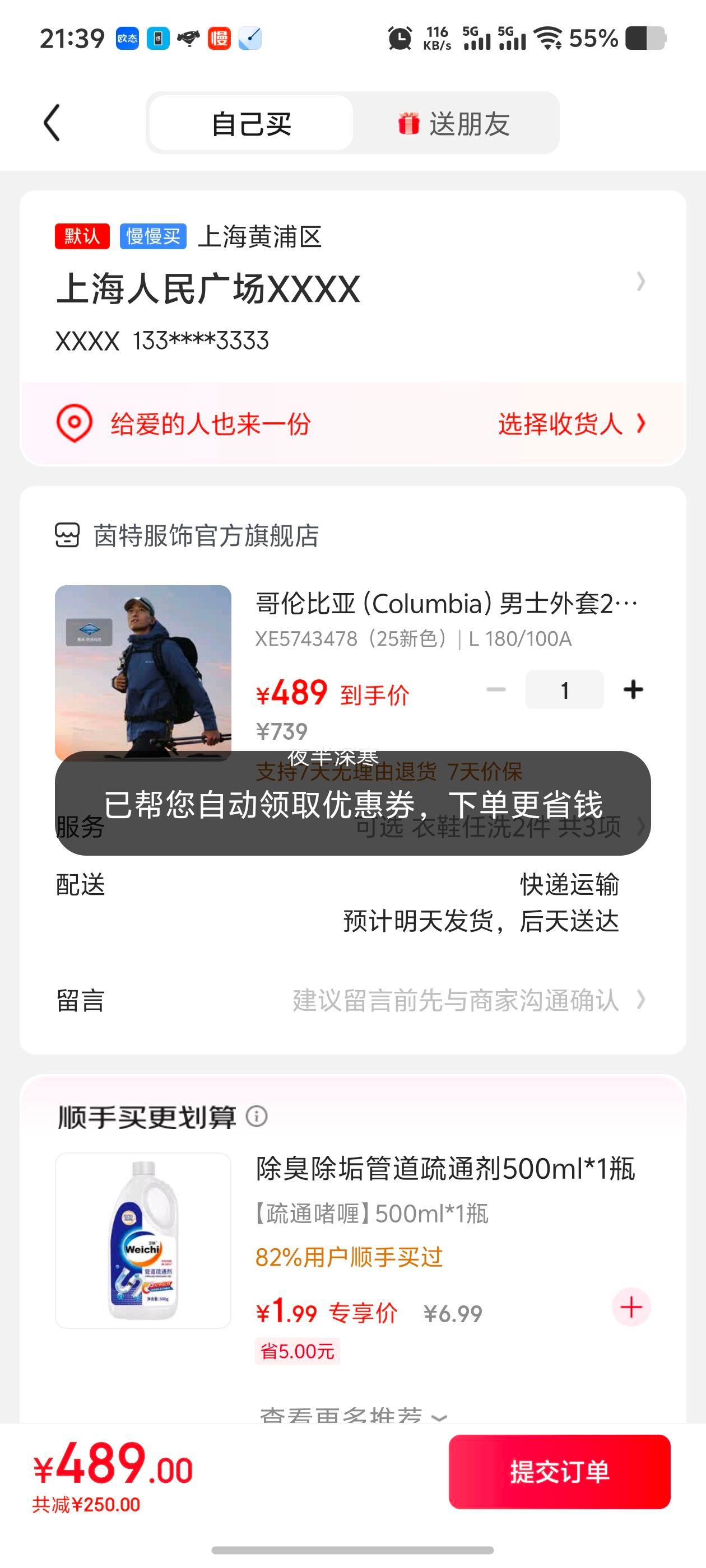
Task: Tap 选择收货人 to choose a recipient
Action: [x=571, y=424]
